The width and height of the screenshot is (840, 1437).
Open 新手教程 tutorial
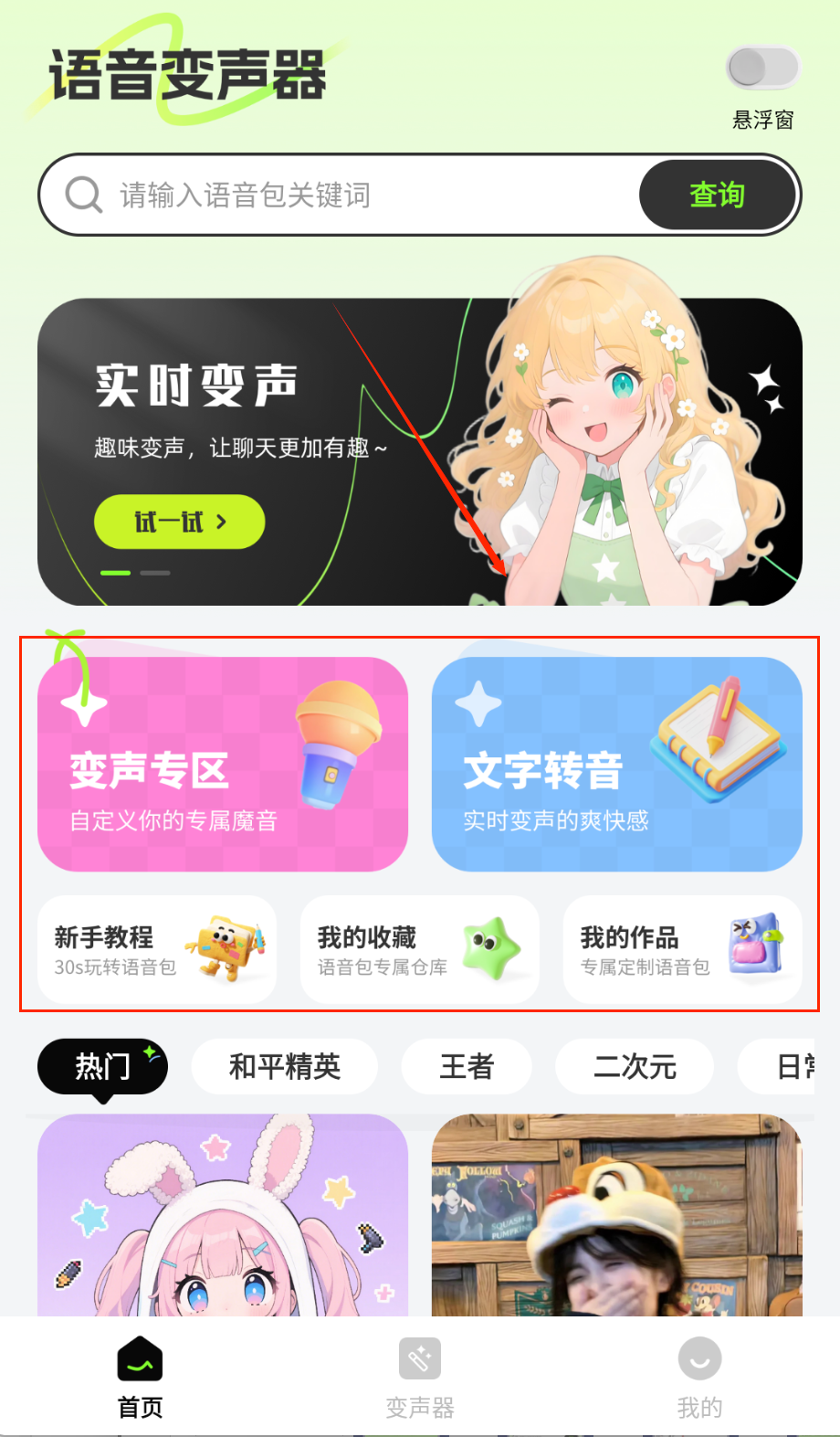(x=157, y=950)
